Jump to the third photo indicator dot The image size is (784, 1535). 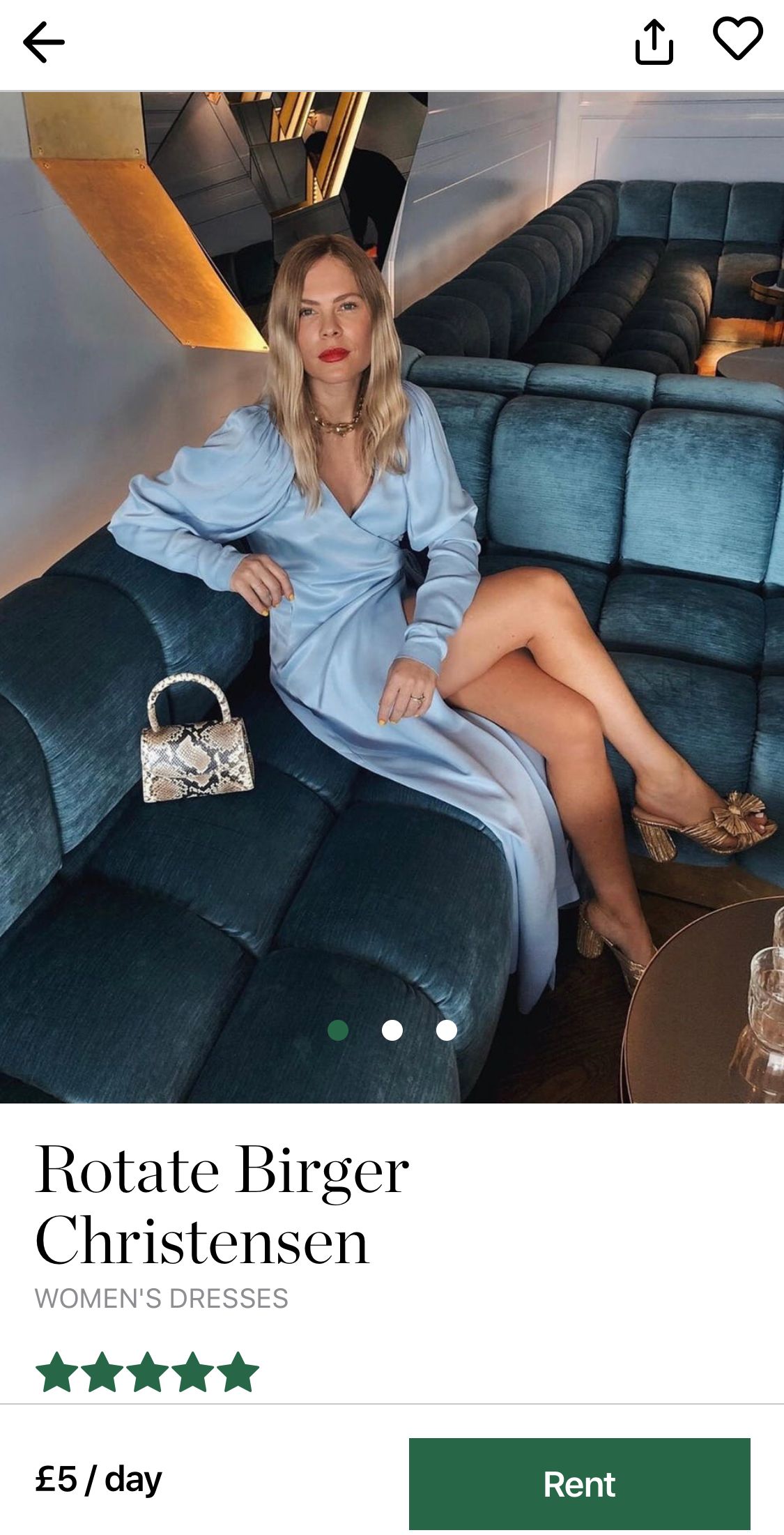447,1030
